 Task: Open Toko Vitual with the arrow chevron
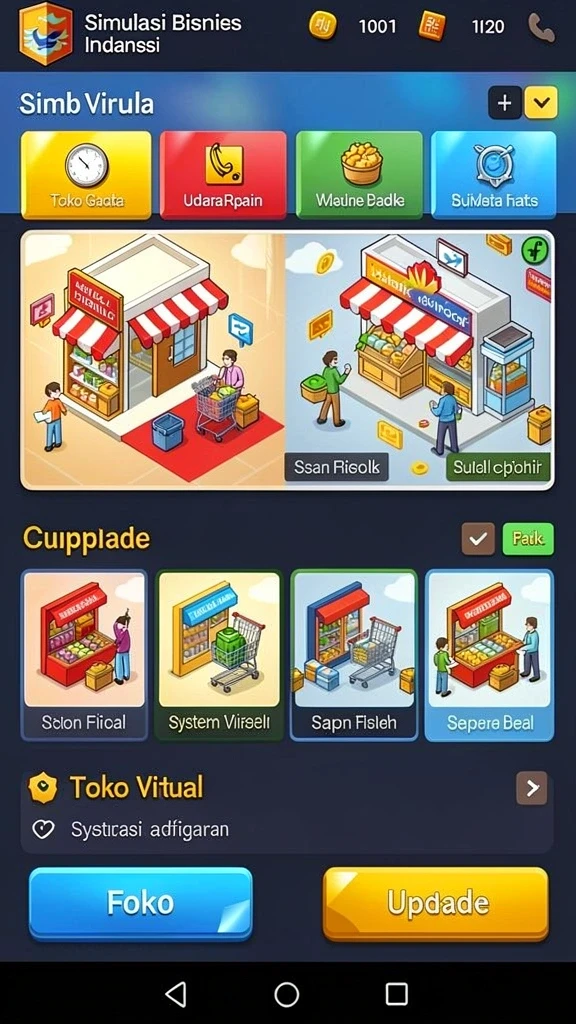pos(532,788)
